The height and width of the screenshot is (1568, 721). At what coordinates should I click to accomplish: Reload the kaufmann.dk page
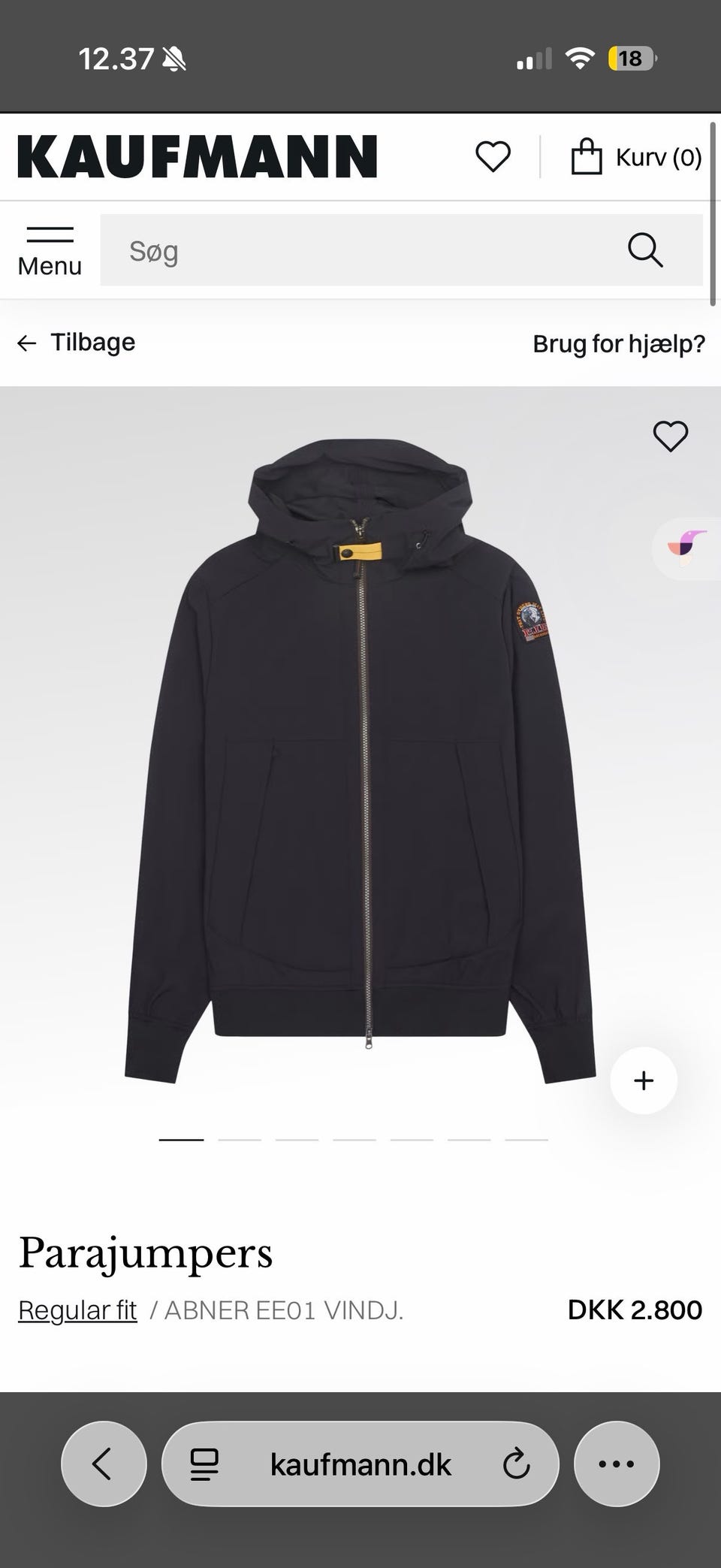click(x=516, y=1464)
